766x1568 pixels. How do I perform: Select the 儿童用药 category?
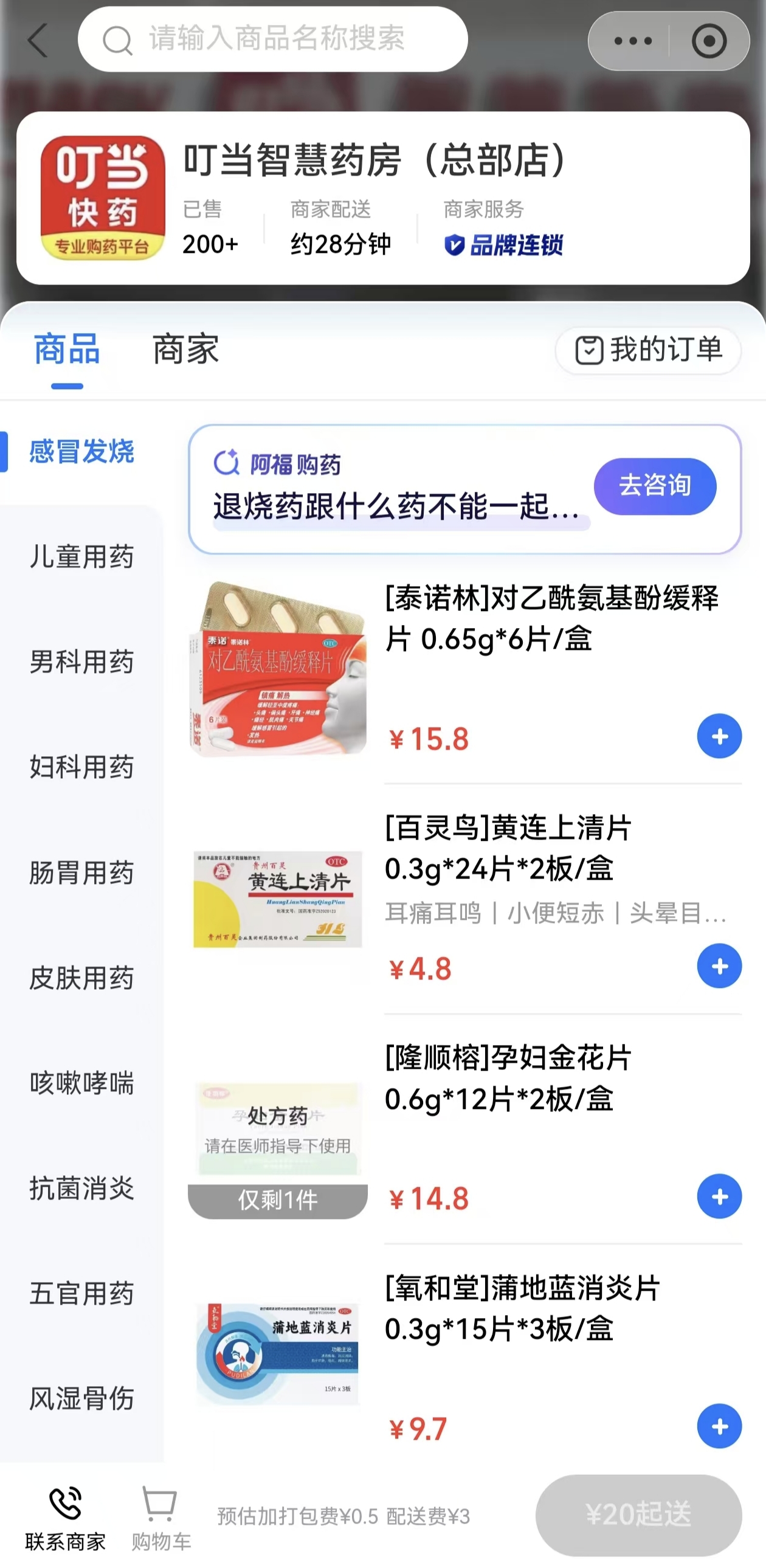point(81,557)
